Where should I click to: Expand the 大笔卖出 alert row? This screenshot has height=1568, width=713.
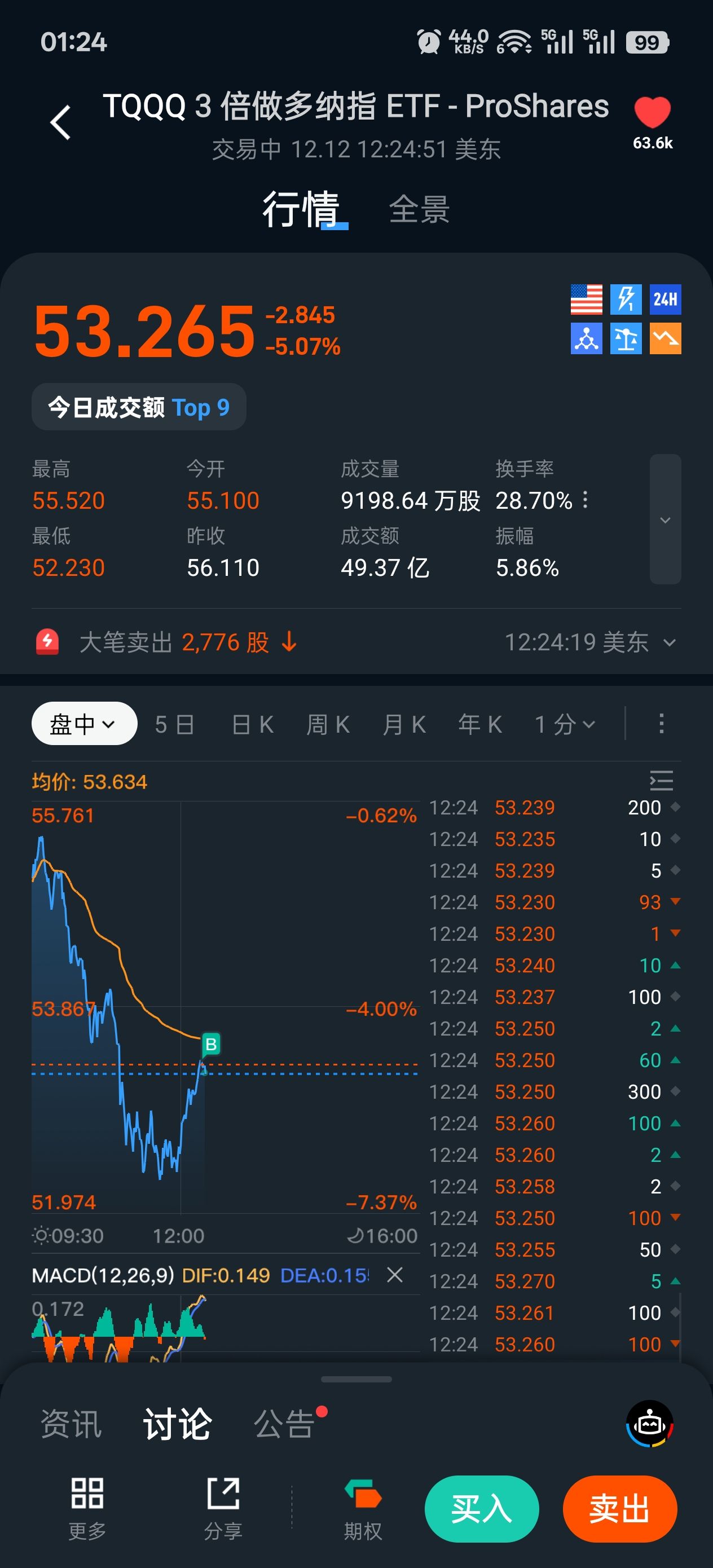pos(669,643)
